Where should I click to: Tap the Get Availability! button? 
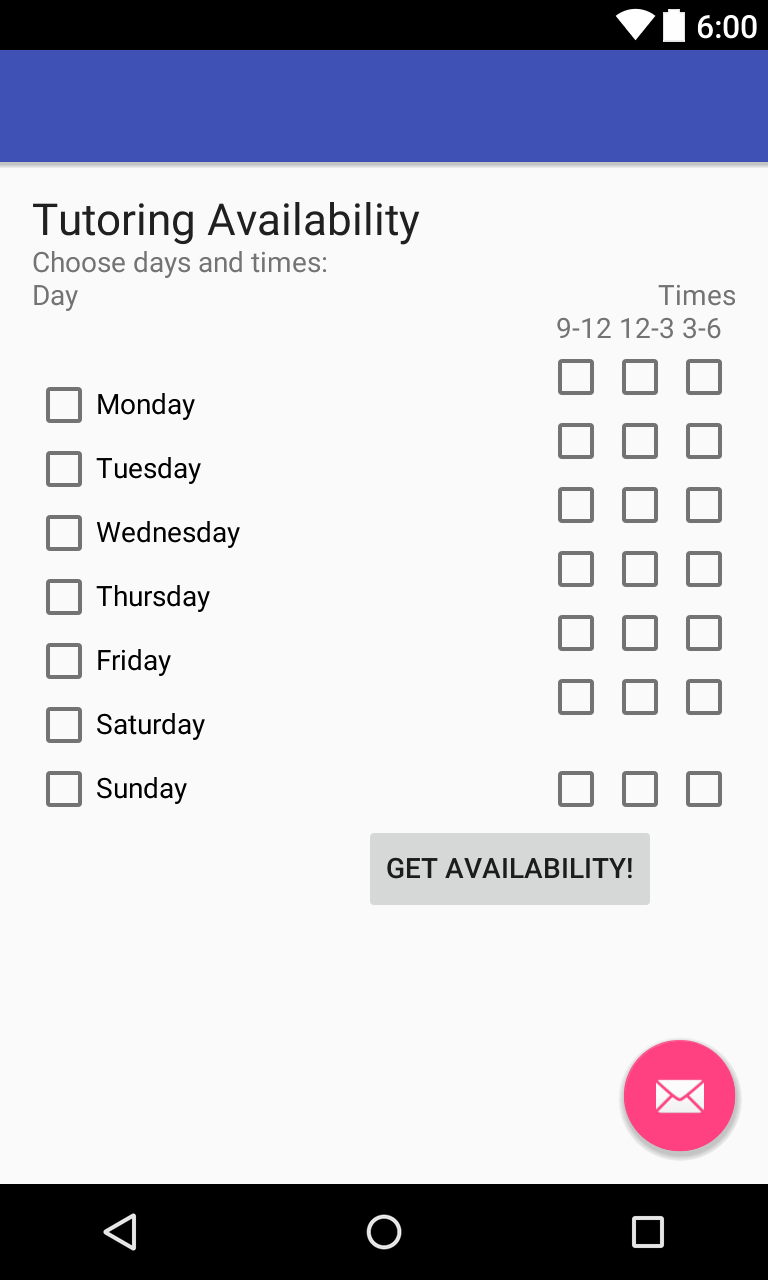[510, 869]
